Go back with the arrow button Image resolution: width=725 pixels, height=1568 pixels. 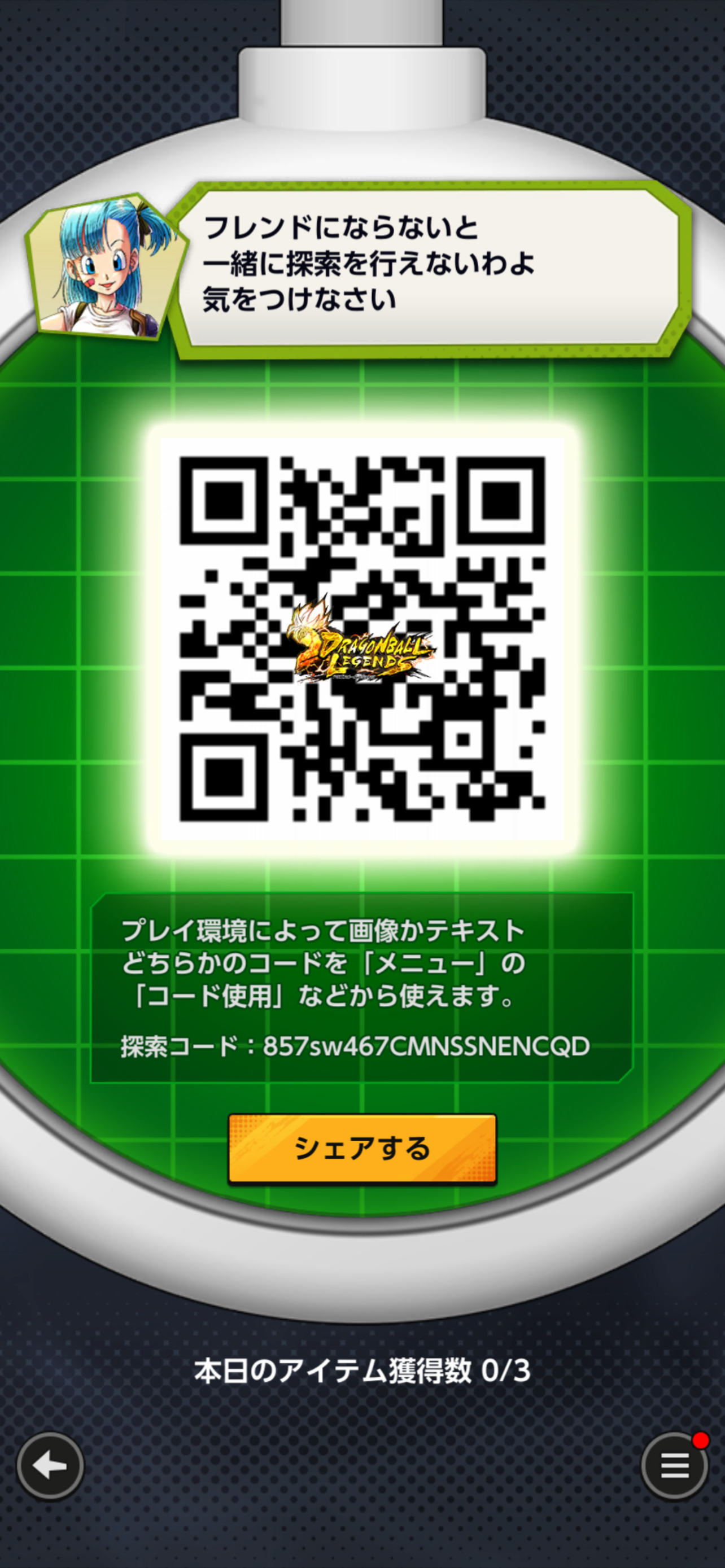(50, 1466)
